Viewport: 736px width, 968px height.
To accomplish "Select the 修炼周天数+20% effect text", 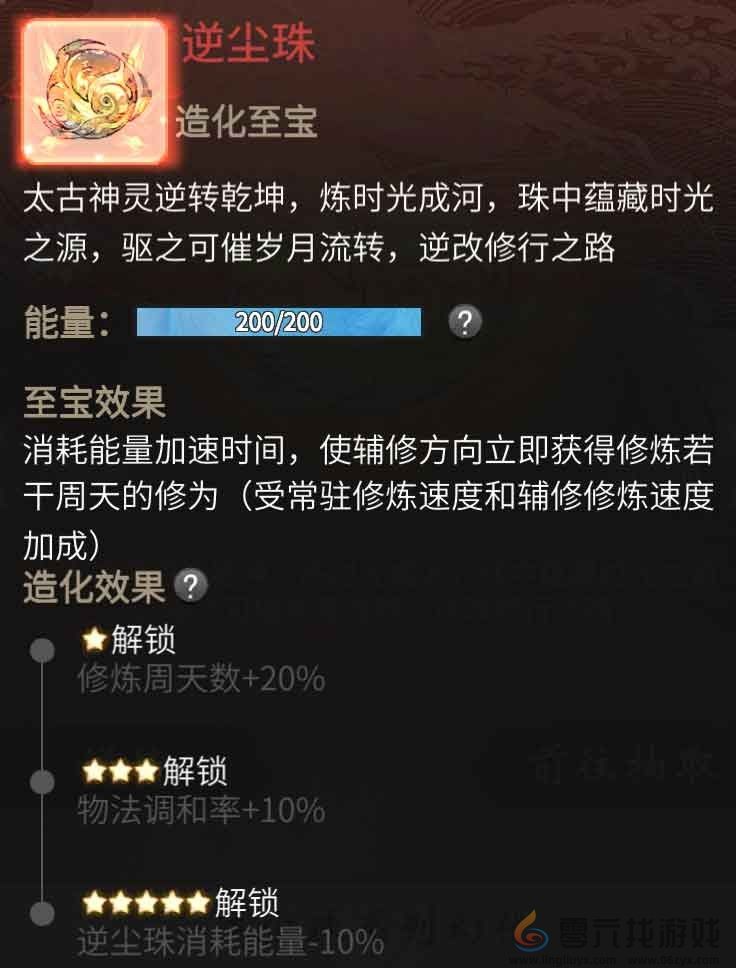I will coord(198,679).
